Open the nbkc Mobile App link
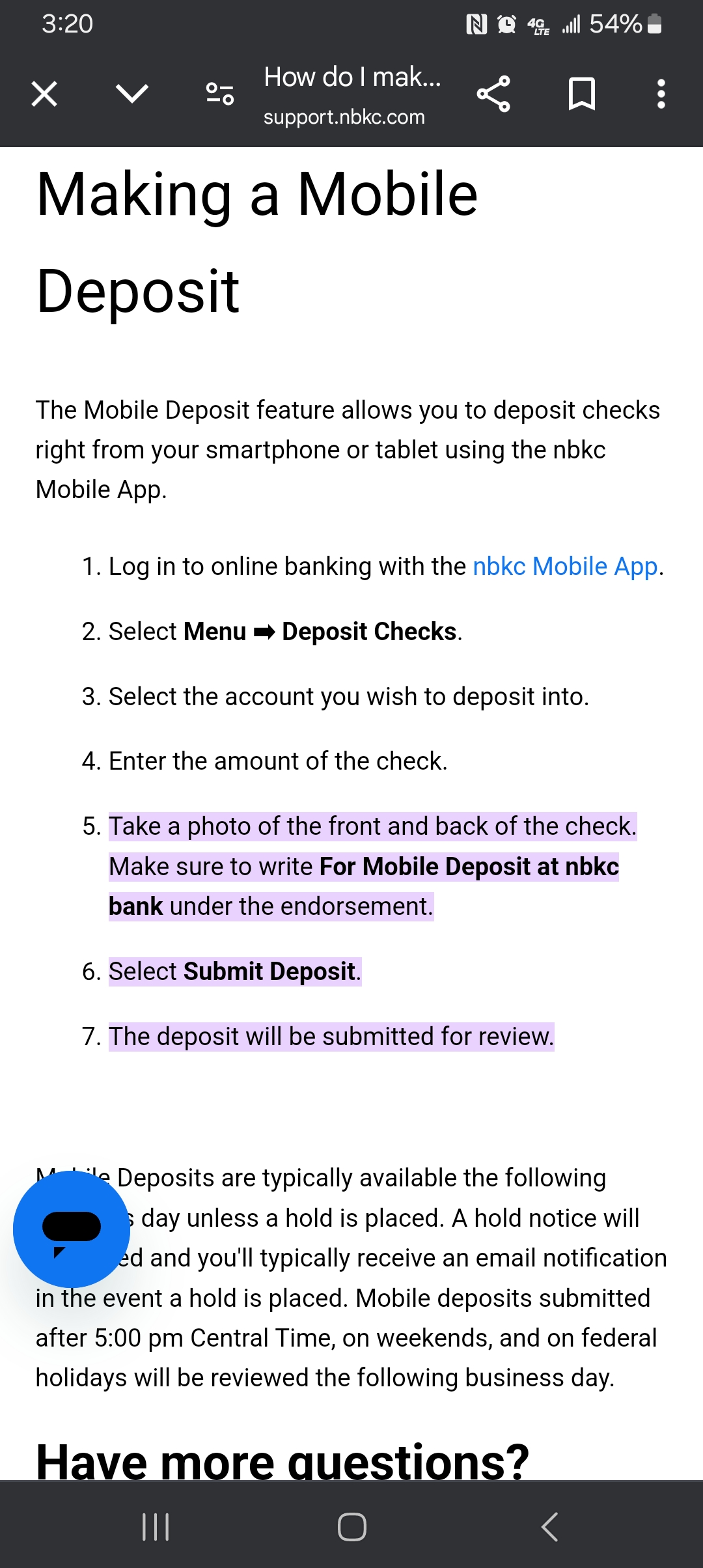Viewport: 703px width, 1568px height. click(565, 567)
